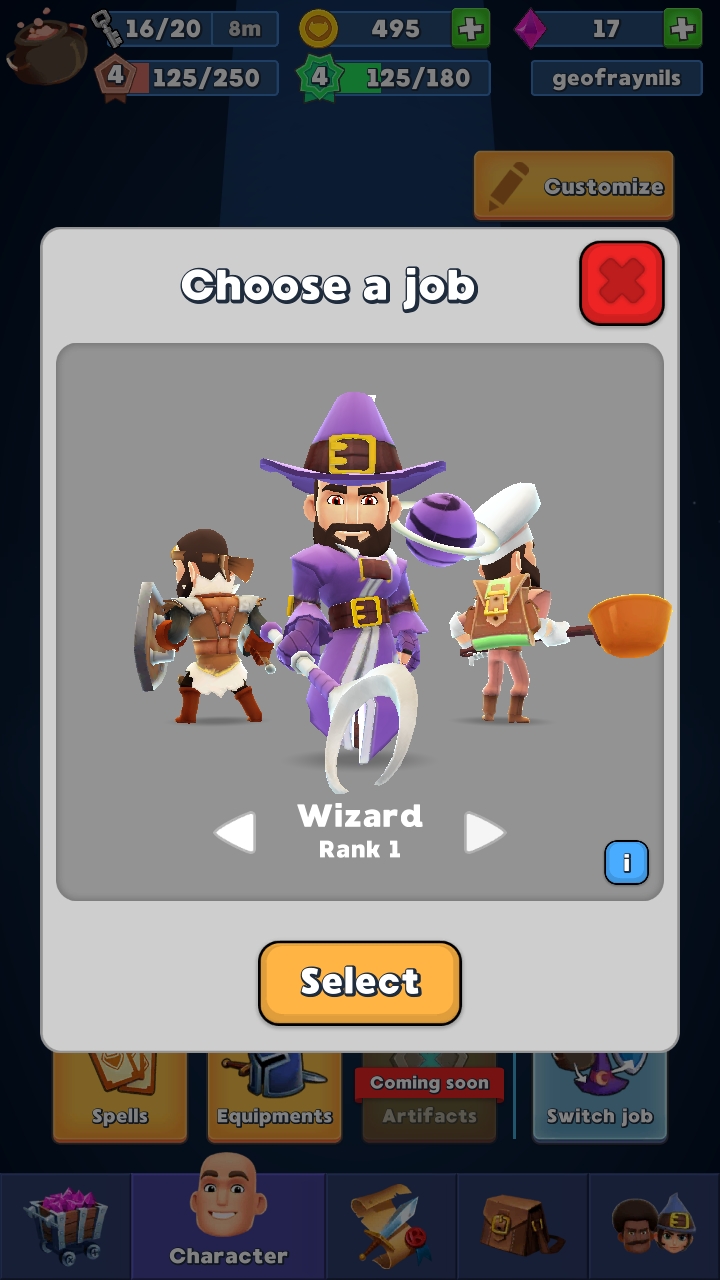
Task: Open Spells
Action: [120, 1096]
